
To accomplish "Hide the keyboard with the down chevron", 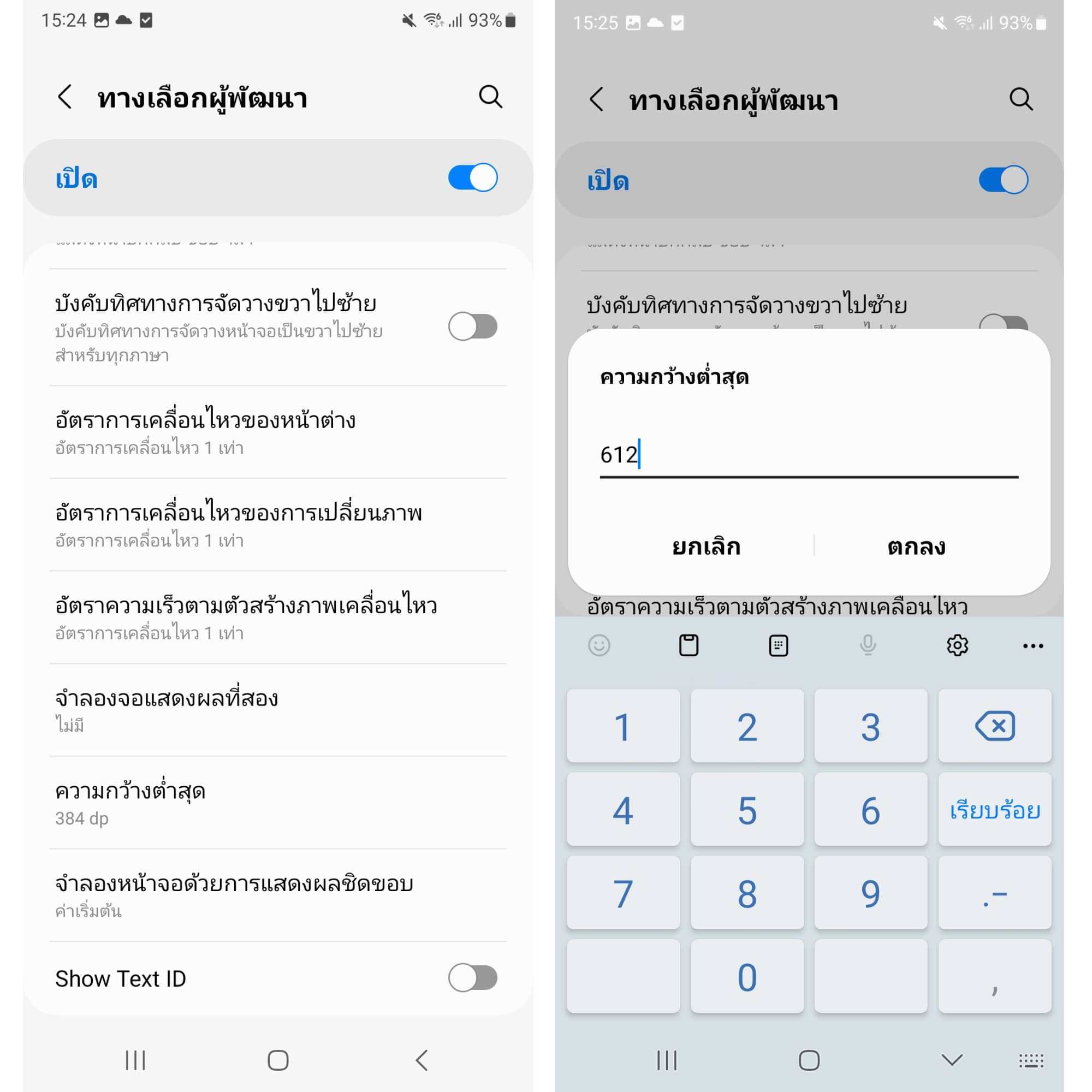I will (952, 1060).
